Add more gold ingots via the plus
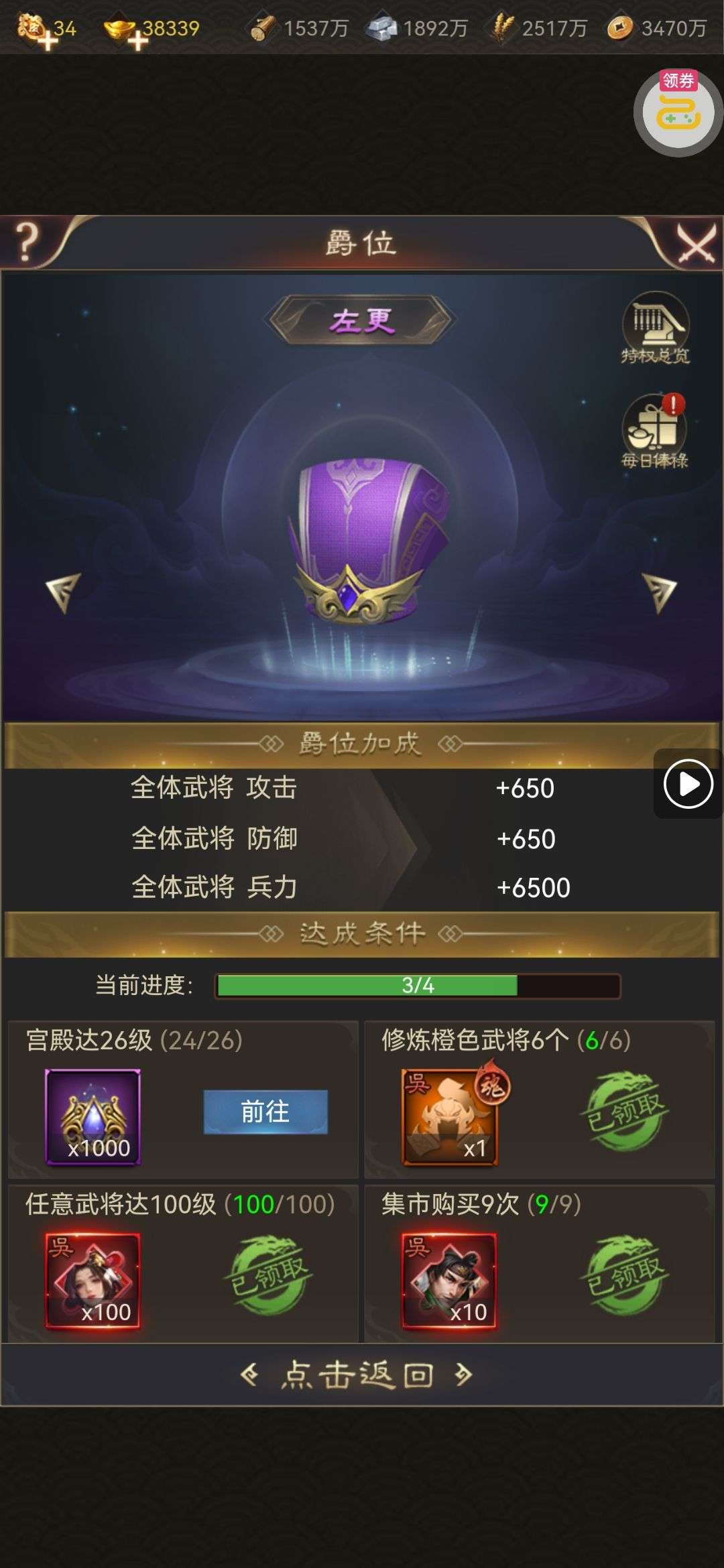The height and width of the screenshot is (1568, 724). click(x=137, y=42)
